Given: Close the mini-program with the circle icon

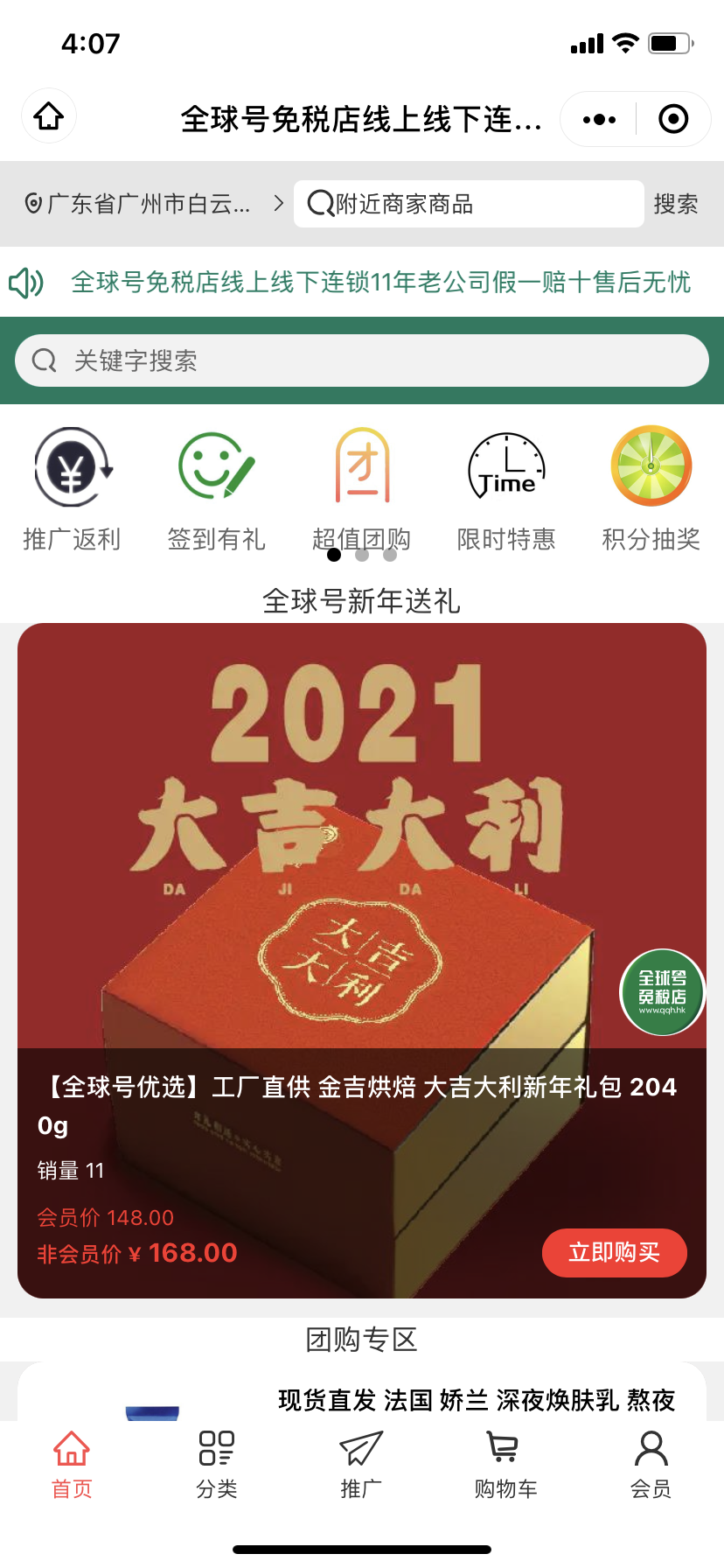Looking at the screenshot, I should click(x=673, y=119).
